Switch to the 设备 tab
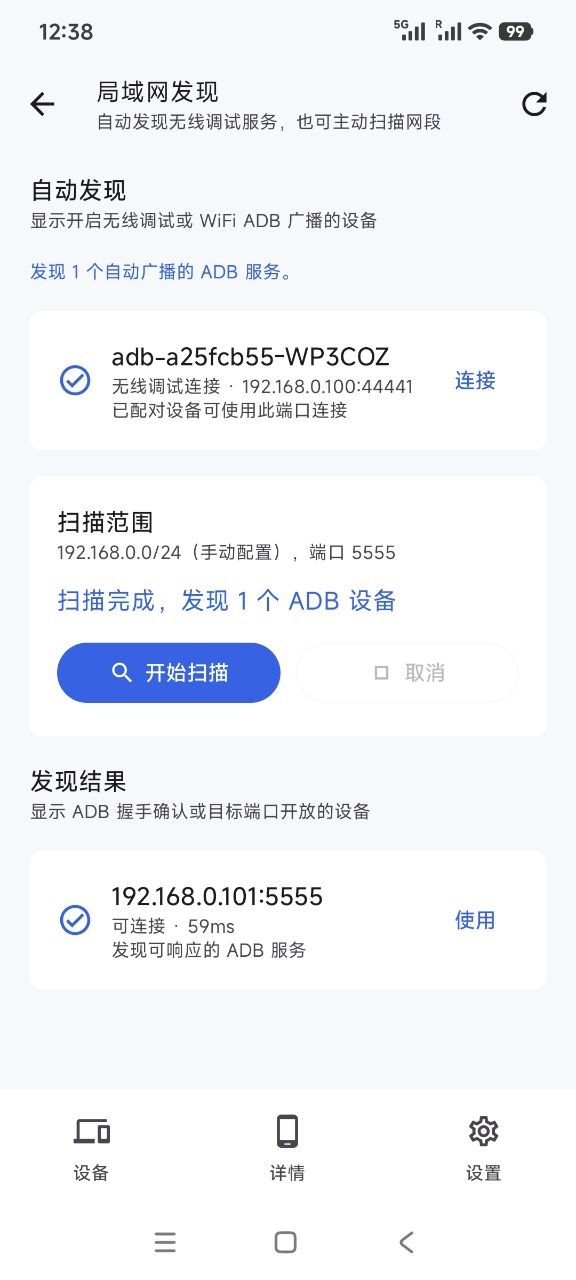 (x=91, y=1148)
